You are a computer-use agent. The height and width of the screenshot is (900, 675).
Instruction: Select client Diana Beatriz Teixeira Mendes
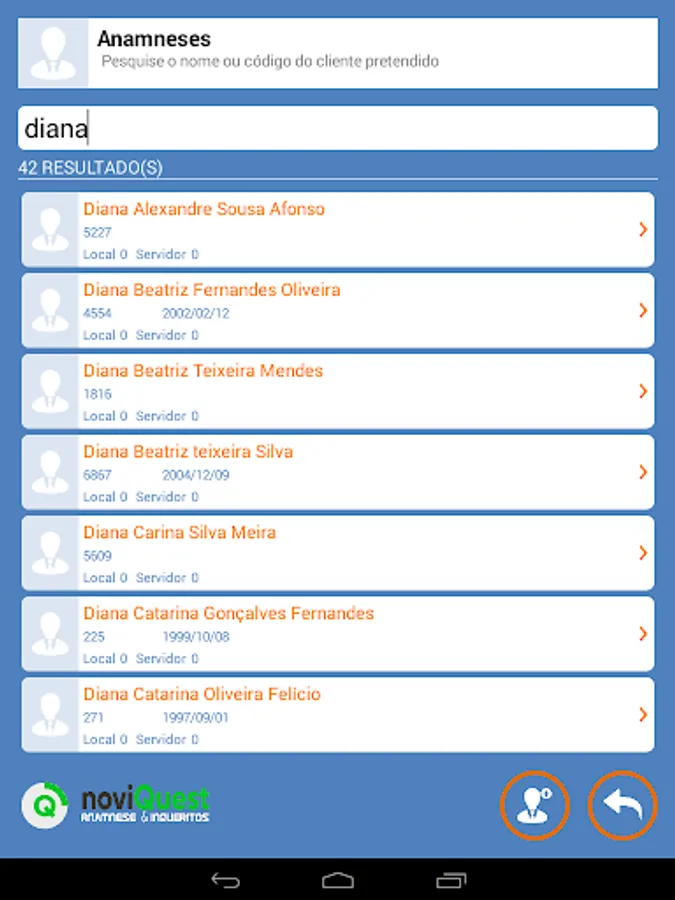tap(338, 391)
